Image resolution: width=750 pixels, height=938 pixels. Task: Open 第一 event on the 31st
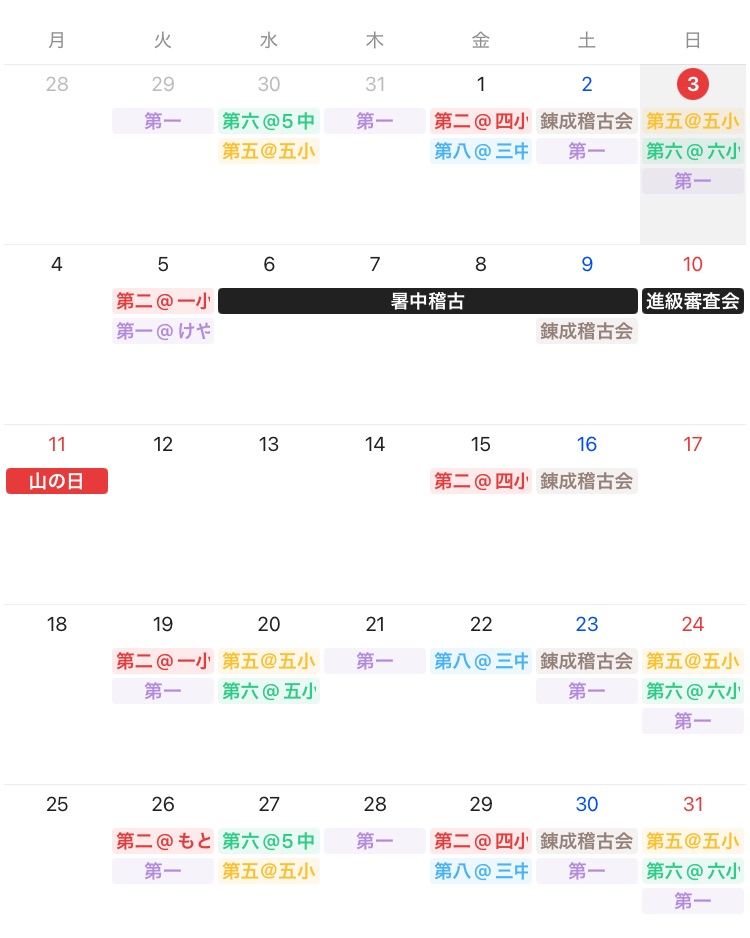click(x=692, y=901)
